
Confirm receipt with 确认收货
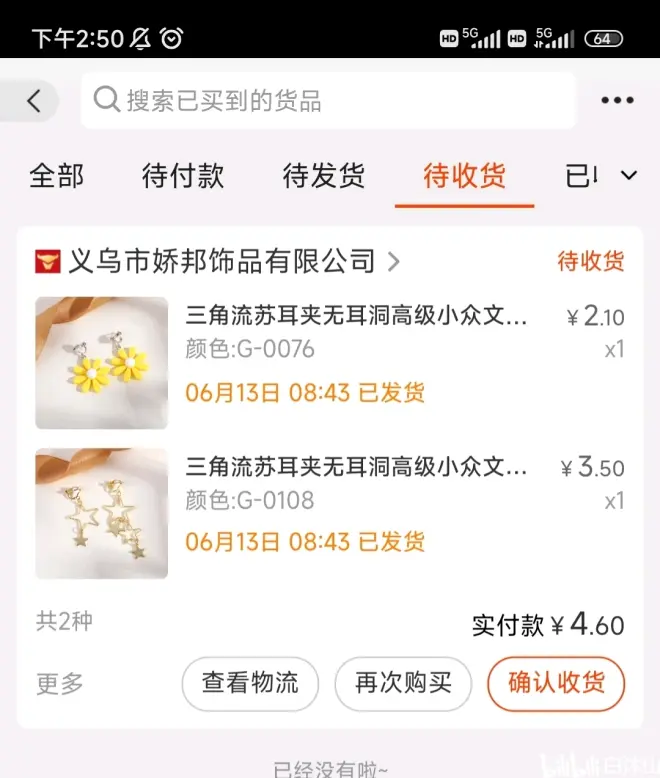coord(556,684)
